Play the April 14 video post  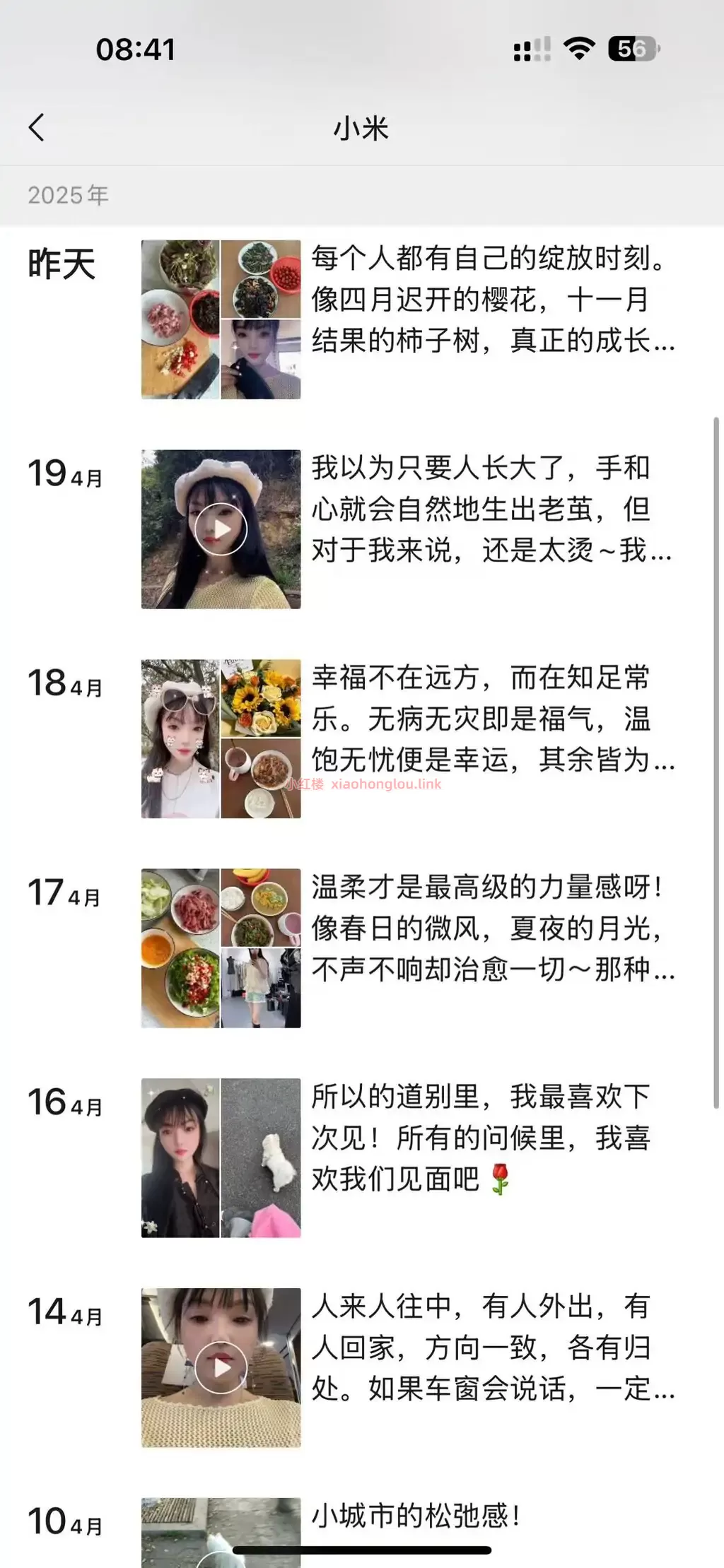[x=221, y=1367]
